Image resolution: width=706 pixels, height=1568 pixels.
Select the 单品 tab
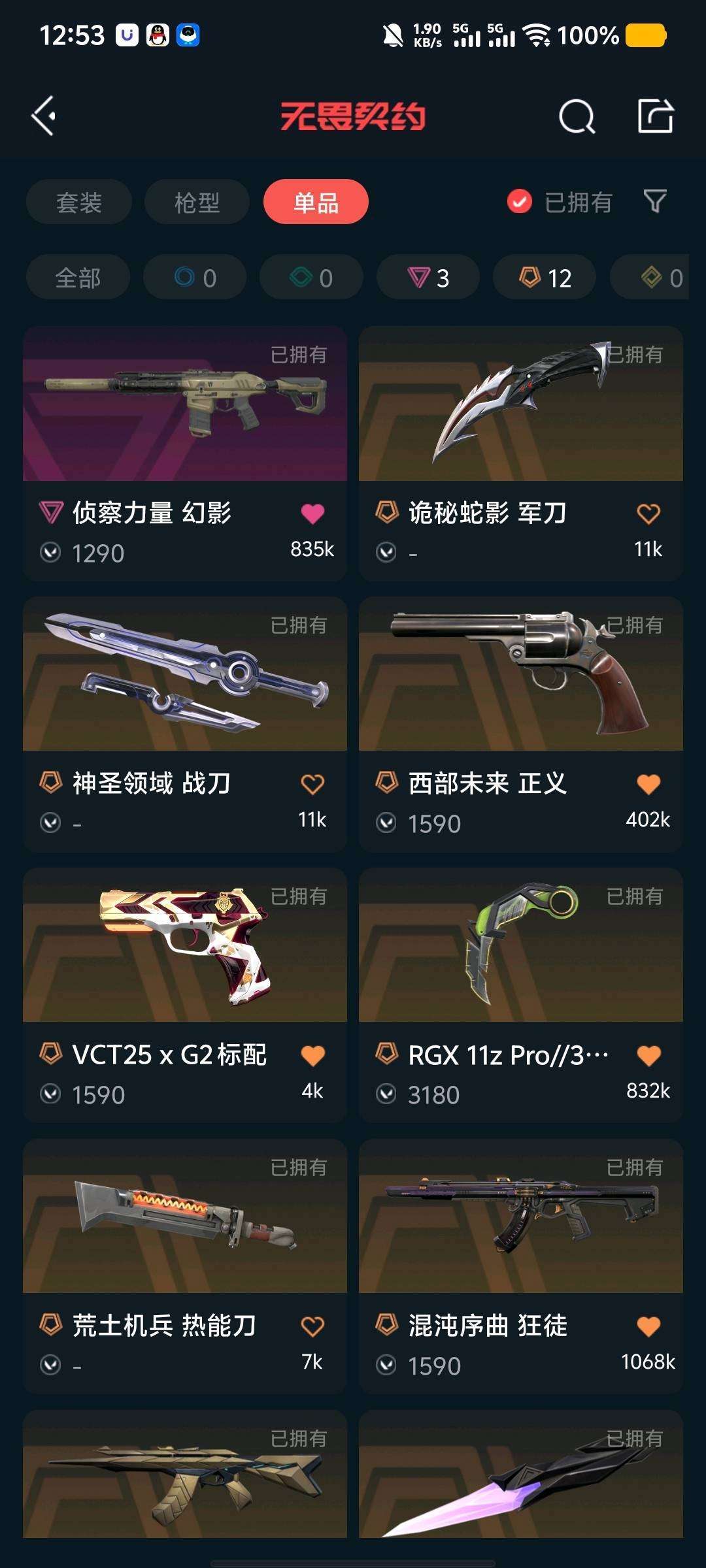(316, 202)
